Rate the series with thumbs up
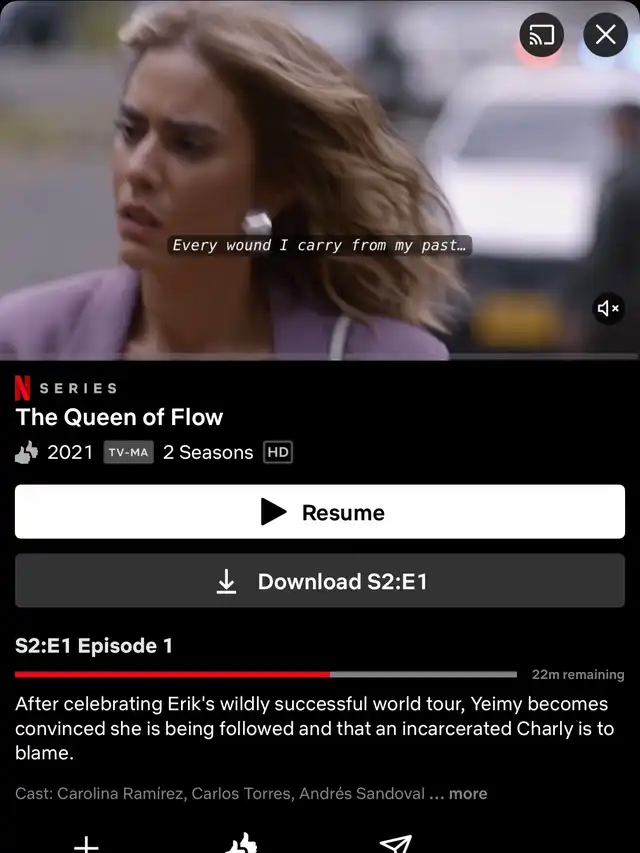The image size is (640, 853). (241, 845)
